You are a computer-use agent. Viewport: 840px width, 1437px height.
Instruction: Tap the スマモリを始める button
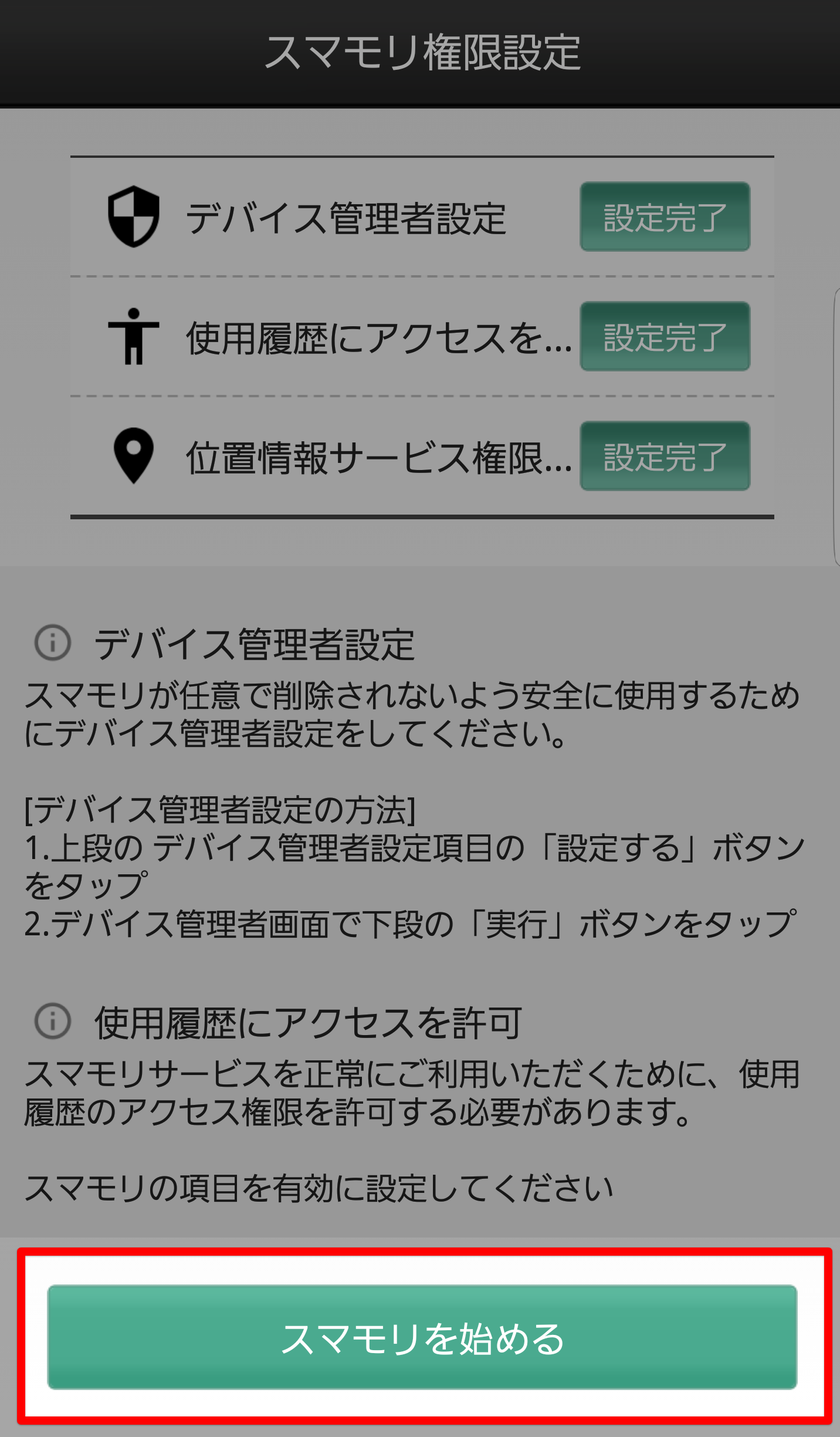pos(422,1337)
